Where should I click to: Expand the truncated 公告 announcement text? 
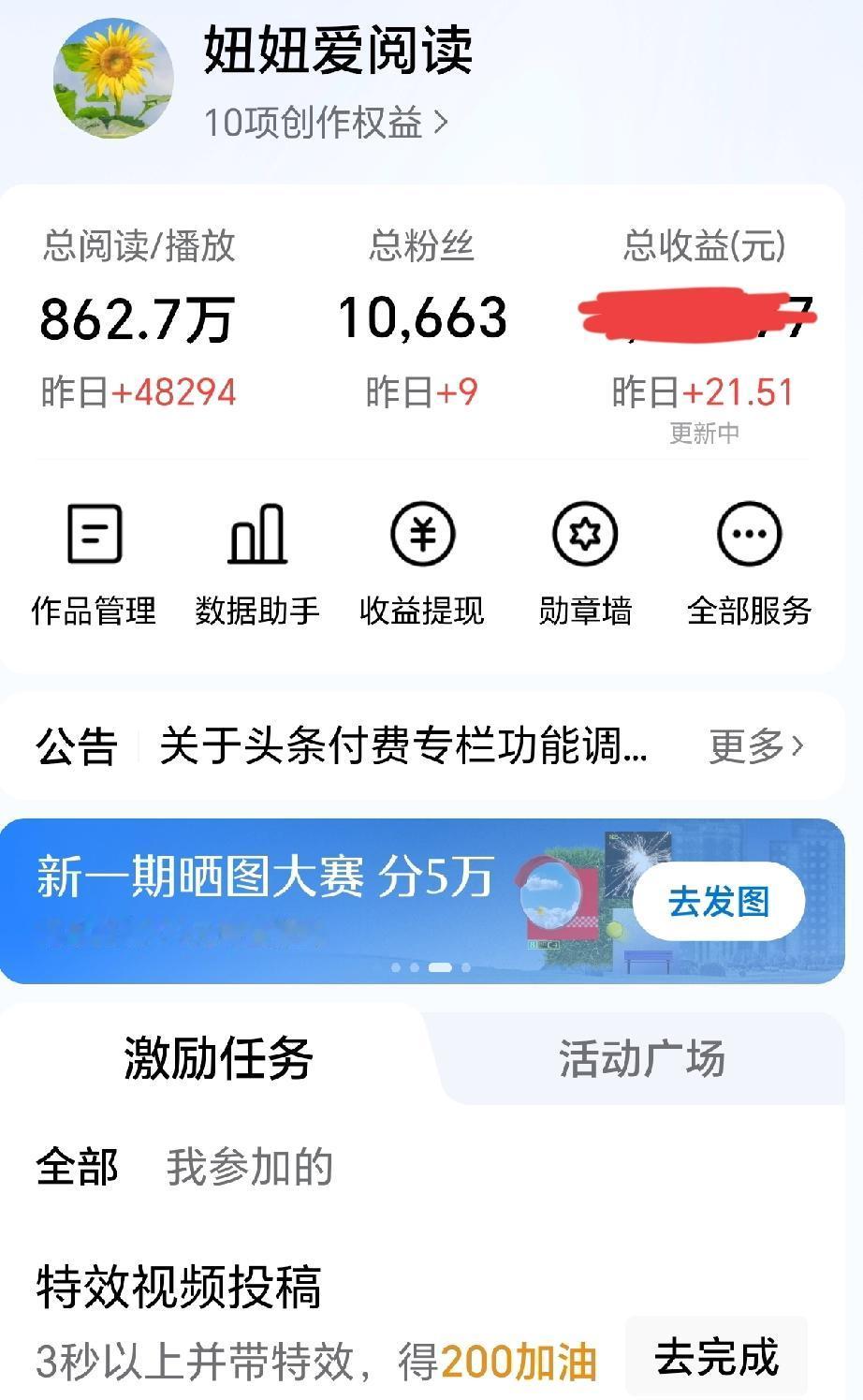[x=402, y=747]
